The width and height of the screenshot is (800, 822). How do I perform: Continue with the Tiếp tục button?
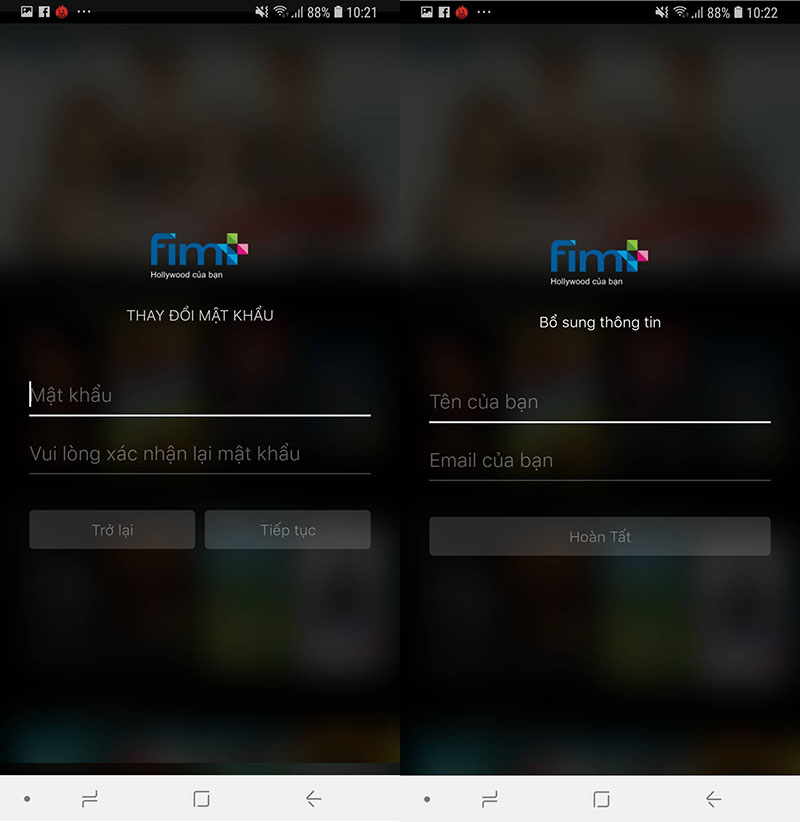[288, 530]
